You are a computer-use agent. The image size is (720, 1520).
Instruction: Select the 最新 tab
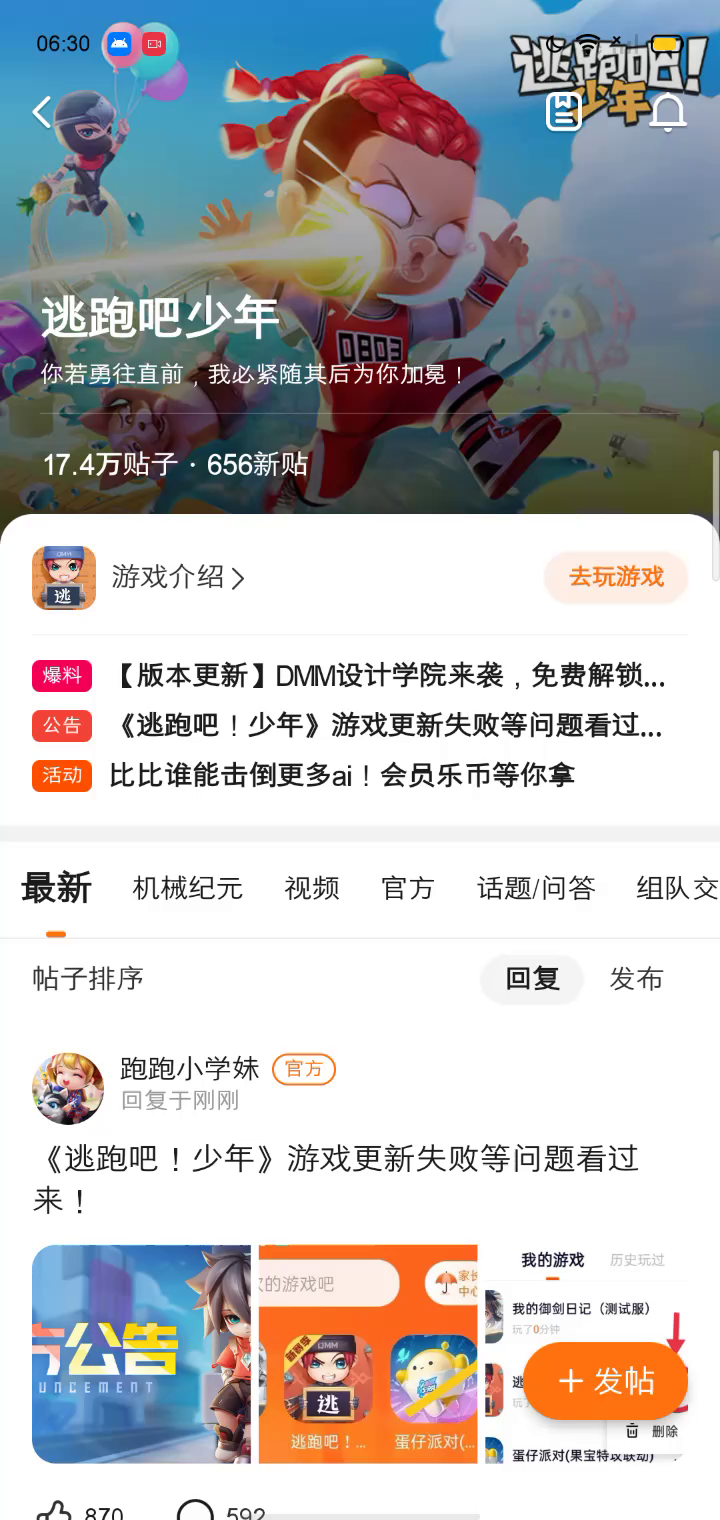click(x=56, y=888)
